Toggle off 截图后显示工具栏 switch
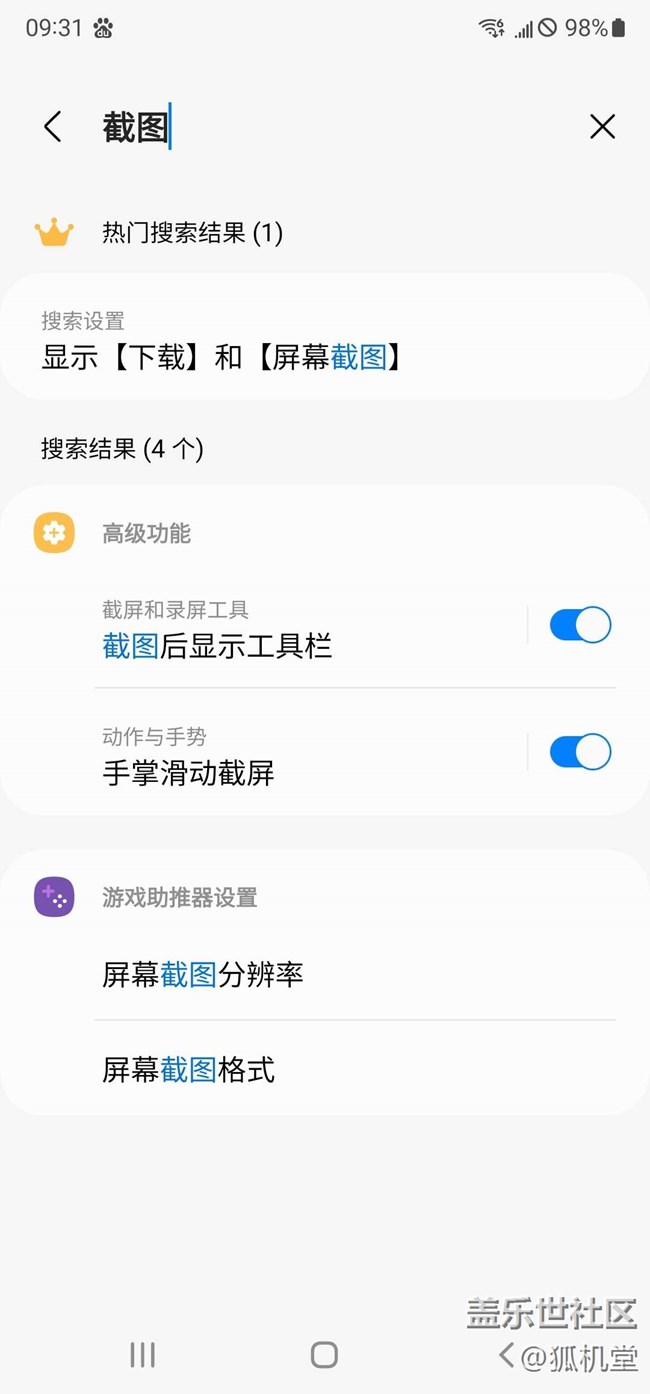This screenshot has height=1394, width=650. (580, 626)
